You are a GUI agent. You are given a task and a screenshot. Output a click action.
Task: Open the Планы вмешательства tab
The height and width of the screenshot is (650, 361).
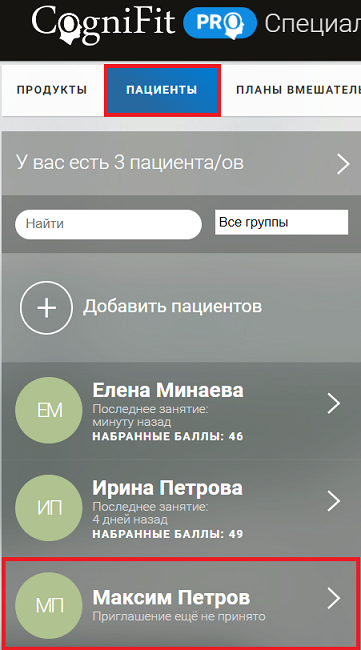tap(291, 90)
